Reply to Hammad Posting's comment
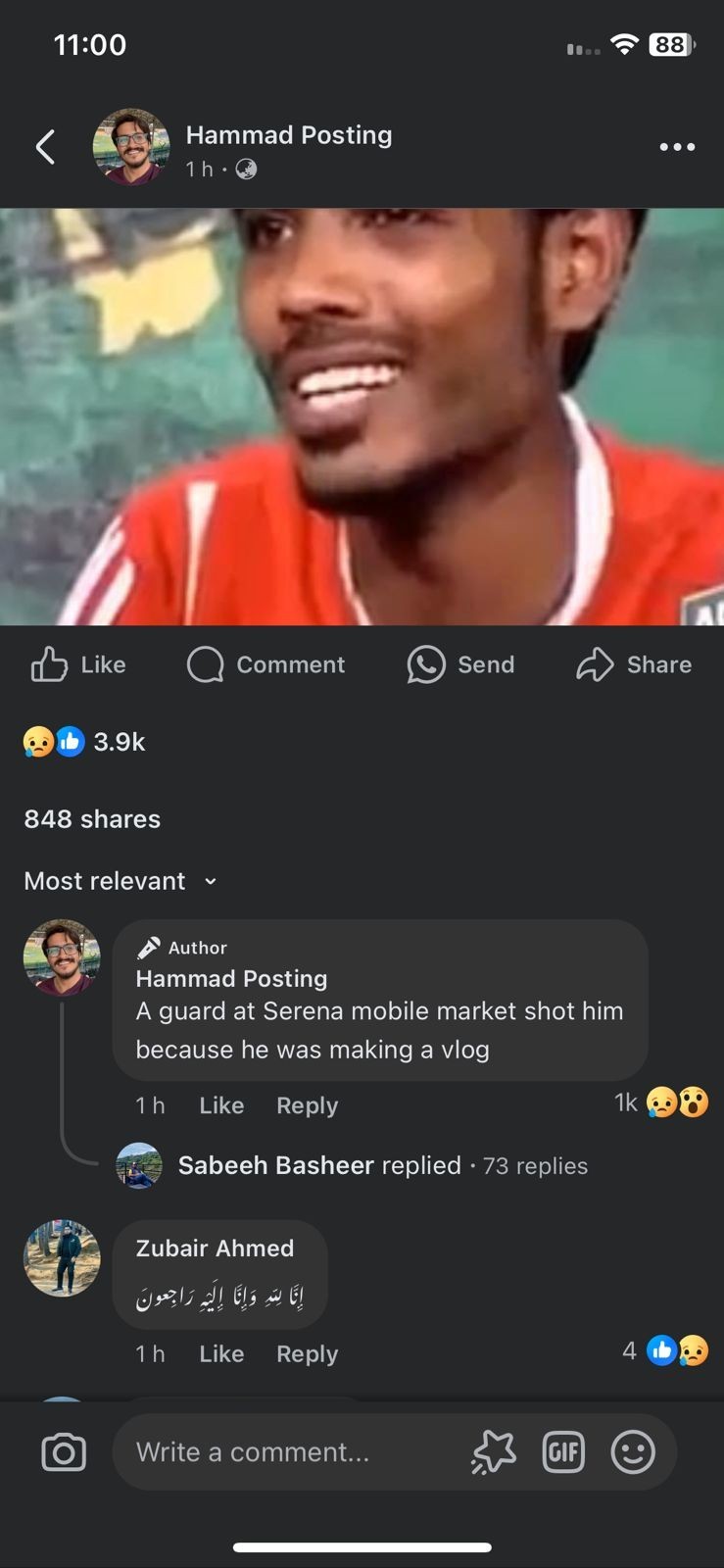This screenshot has width=724, height=1568. [x=307, y=1105]
